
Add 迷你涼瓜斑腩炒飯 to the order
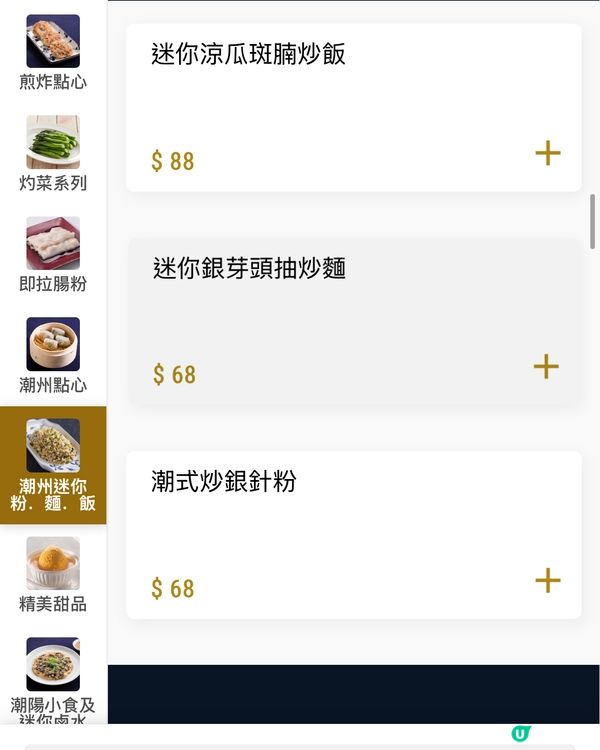point(547,153)
